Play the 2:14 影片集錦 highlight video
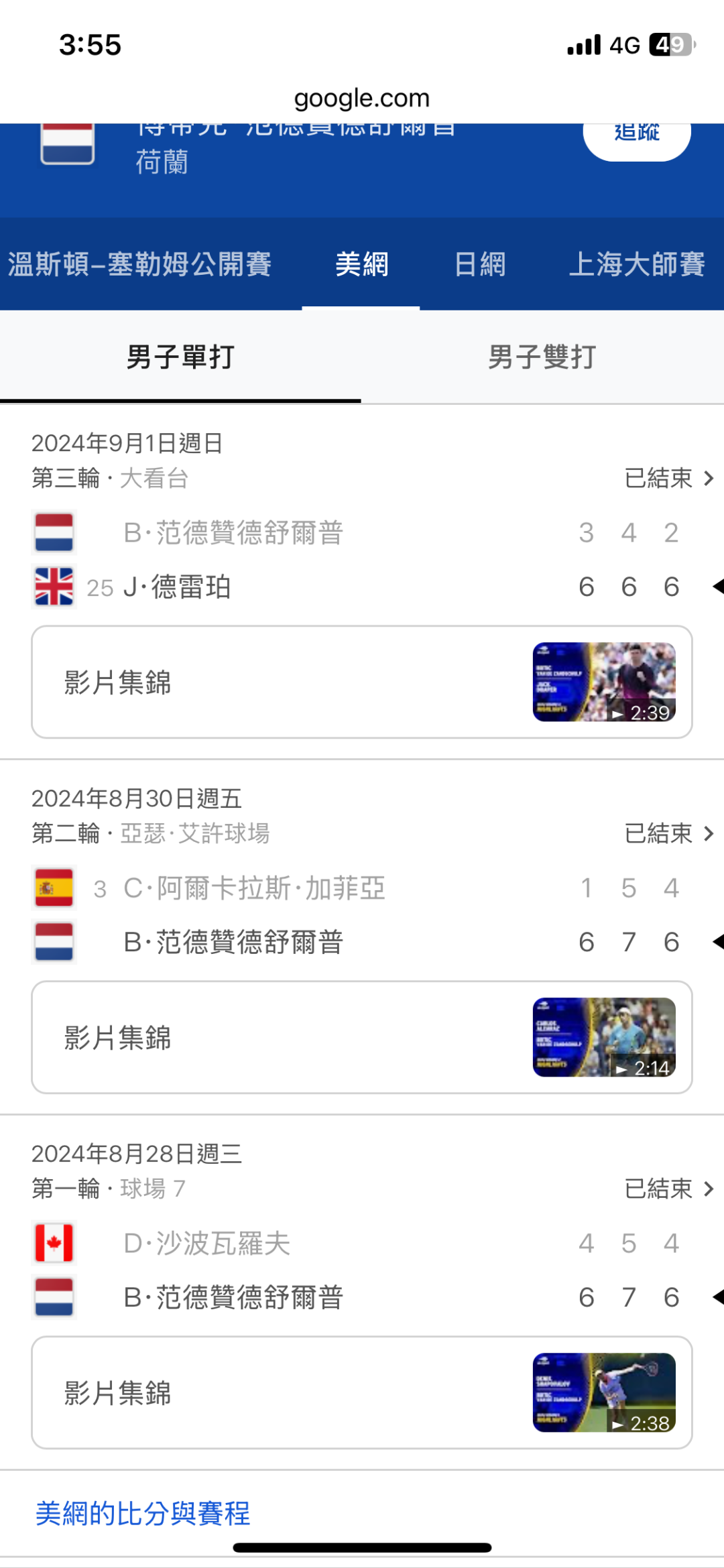Image resolution: width=724 pixels, height=1568 pixels. (362, 1037)
